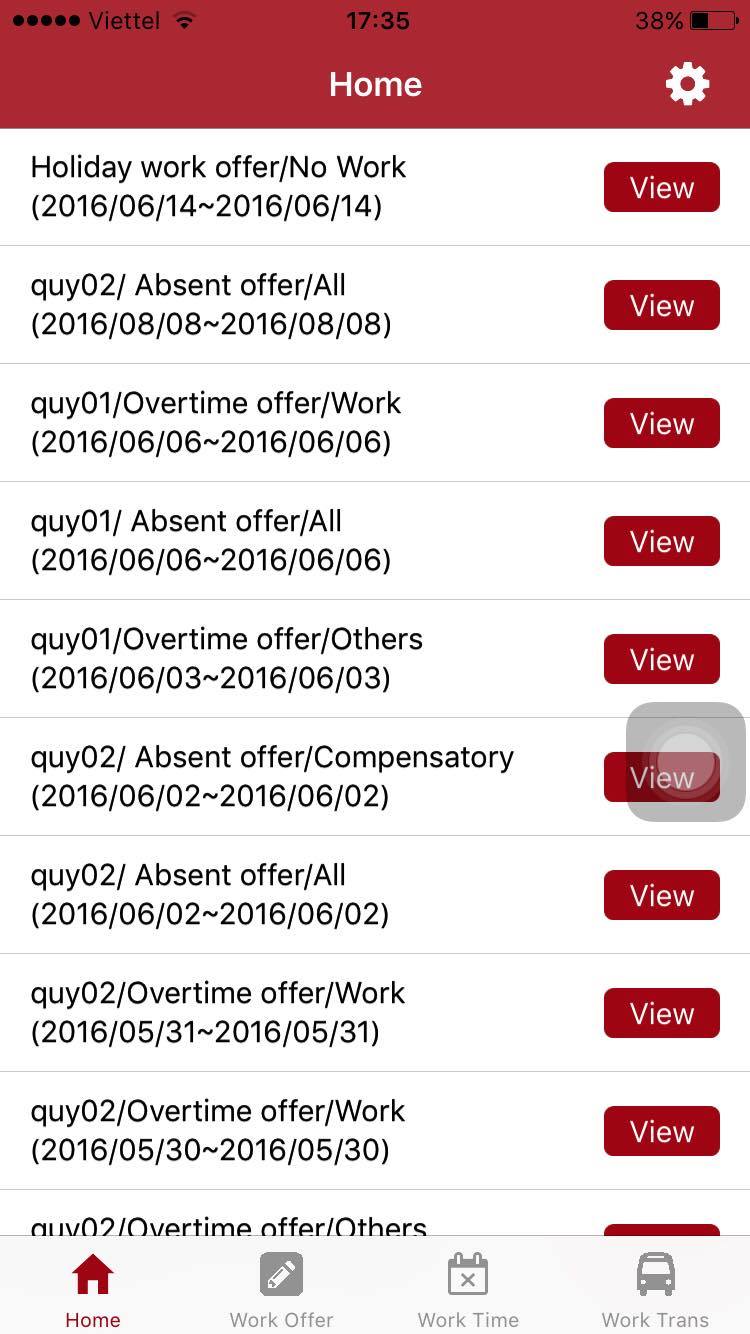Viewport: 750px width, 1334px height.
Task: View the Holiday work offer/No Work entry
Action: [661, 187]
